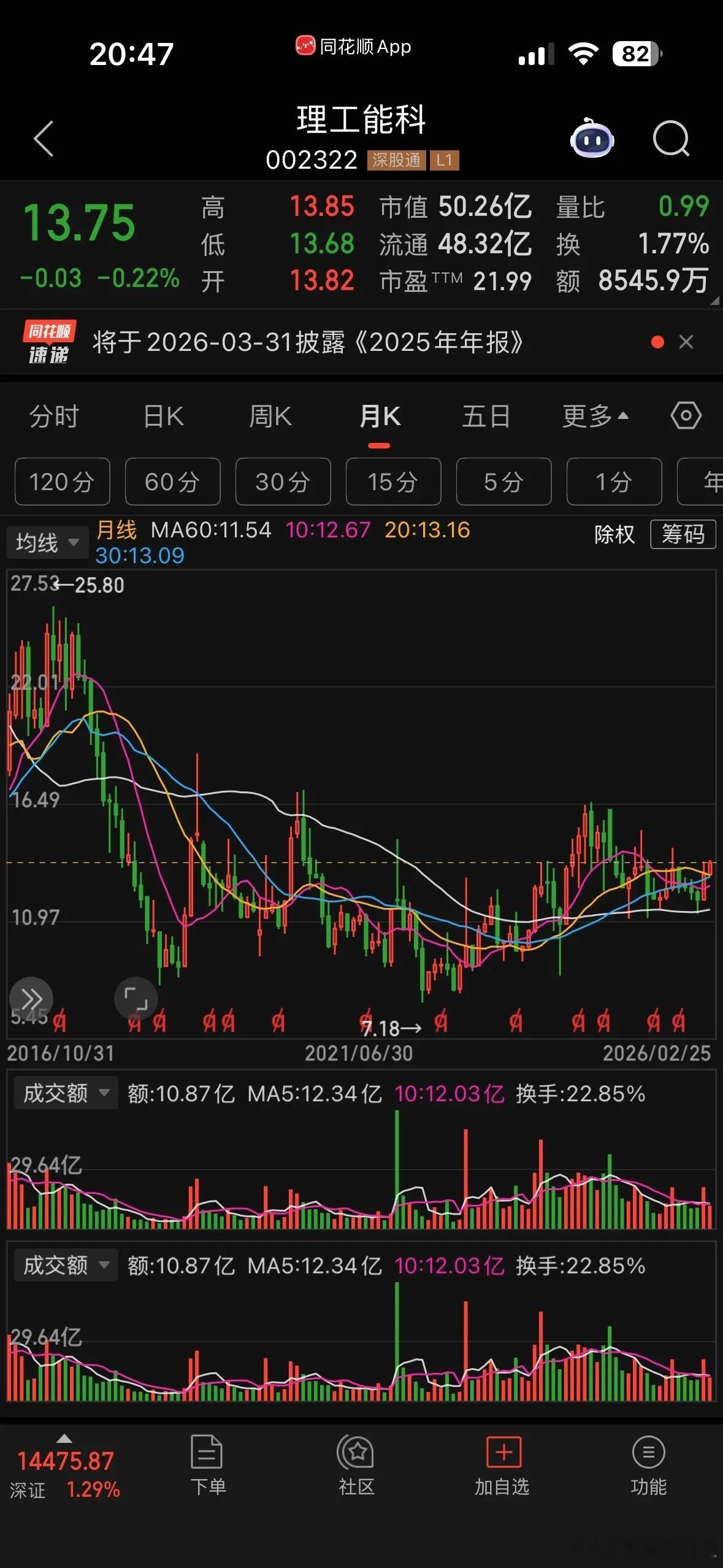Switch chart interval to 60分

(x=172, y=482)
